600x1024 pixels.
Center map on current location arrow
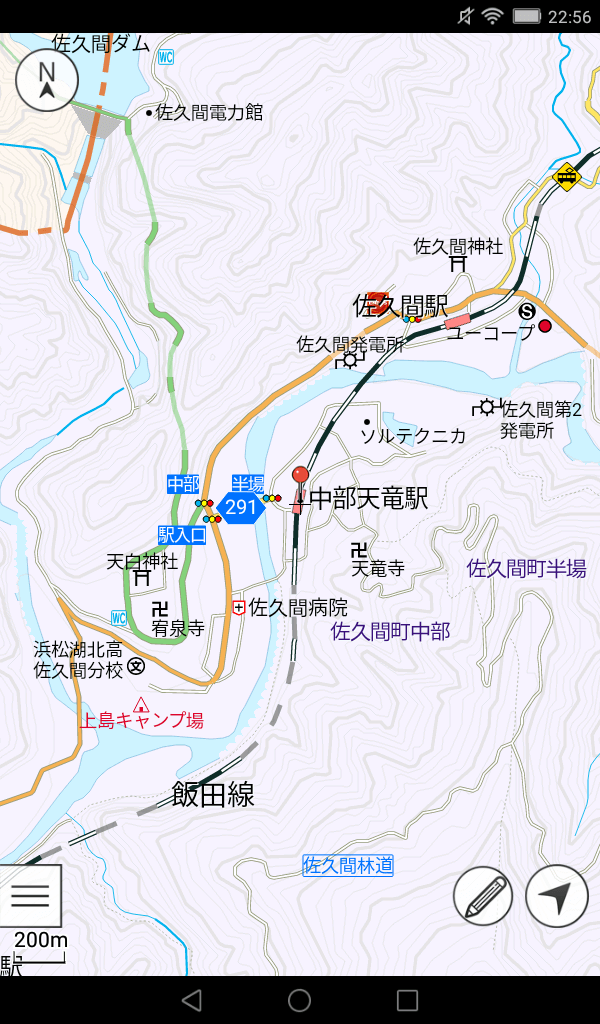557,896
